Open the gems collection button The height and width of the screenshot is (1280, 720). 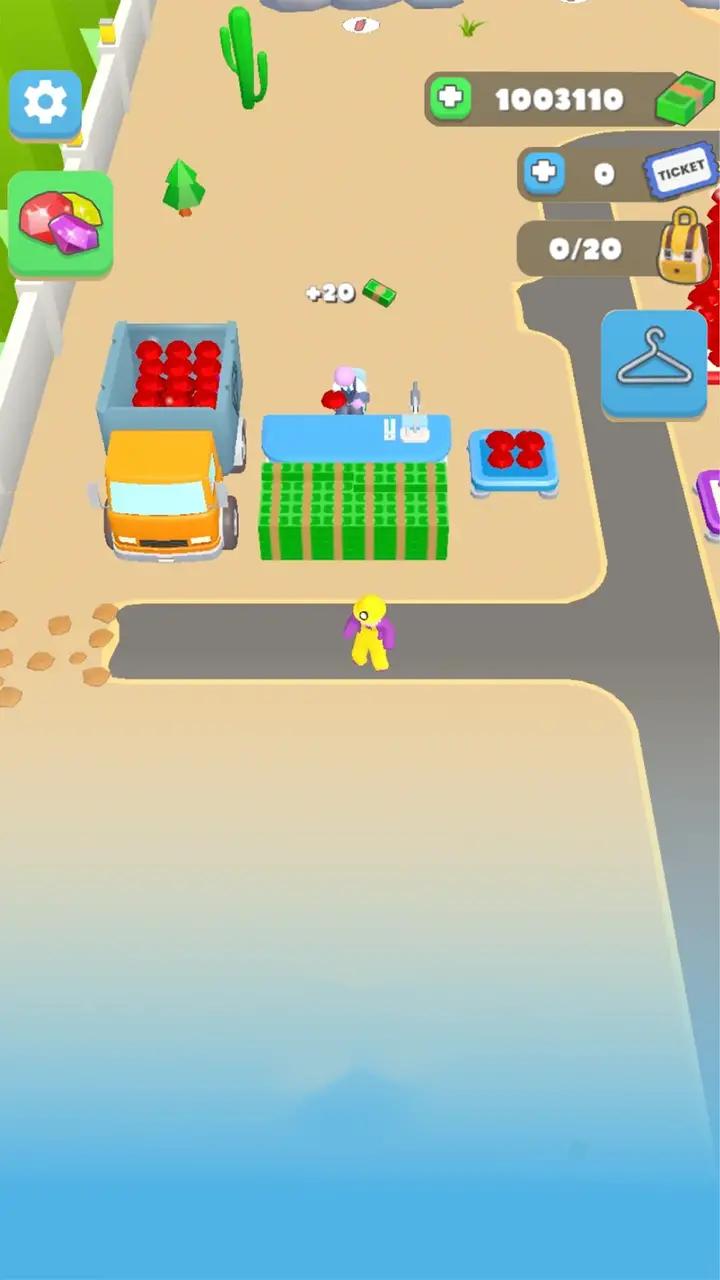click(60, 222)
